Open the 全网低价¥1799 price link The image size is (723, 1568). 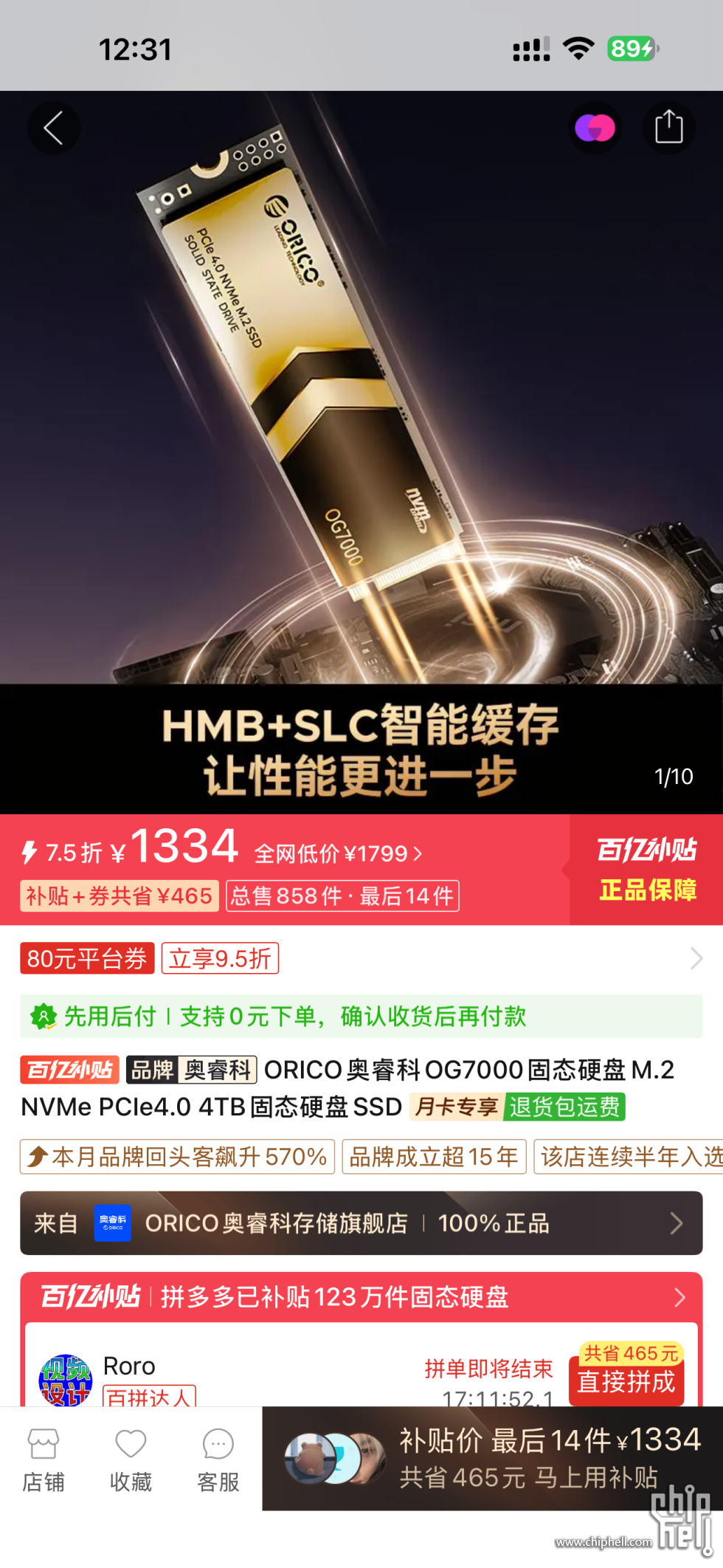click(338, 854)
